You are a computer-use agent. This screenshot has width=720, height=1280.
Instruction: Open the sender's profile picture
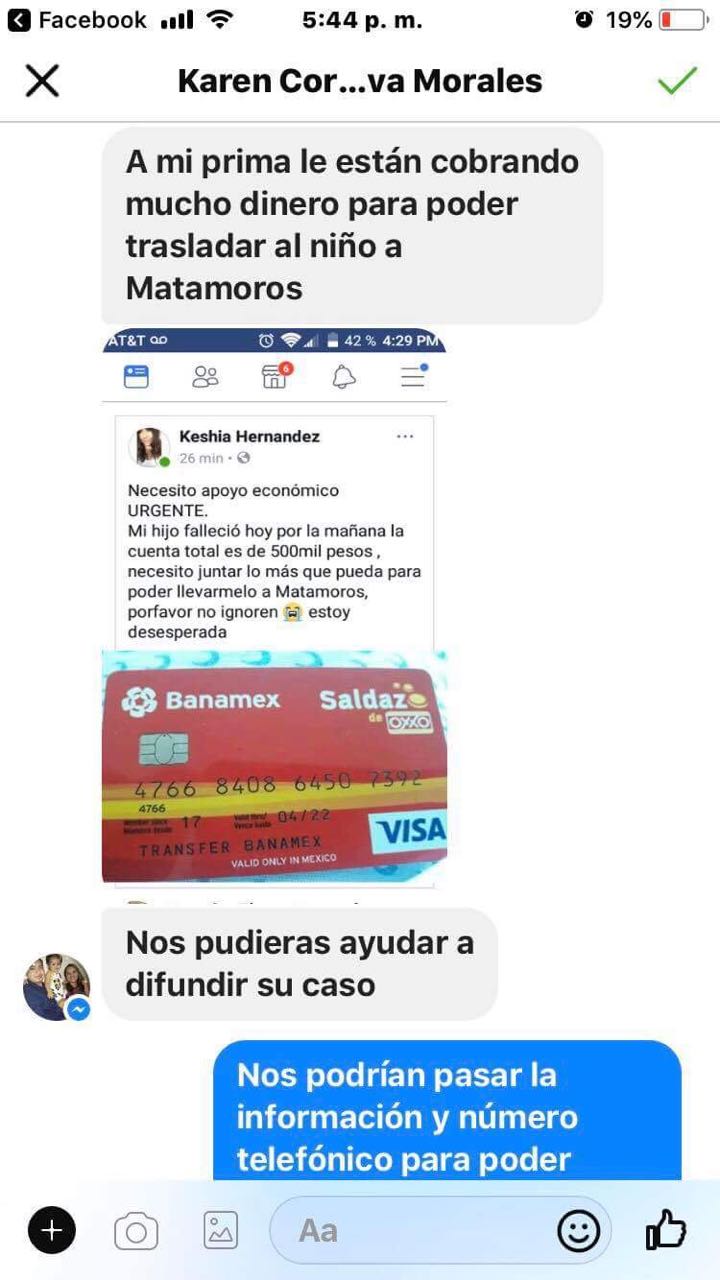57,986
